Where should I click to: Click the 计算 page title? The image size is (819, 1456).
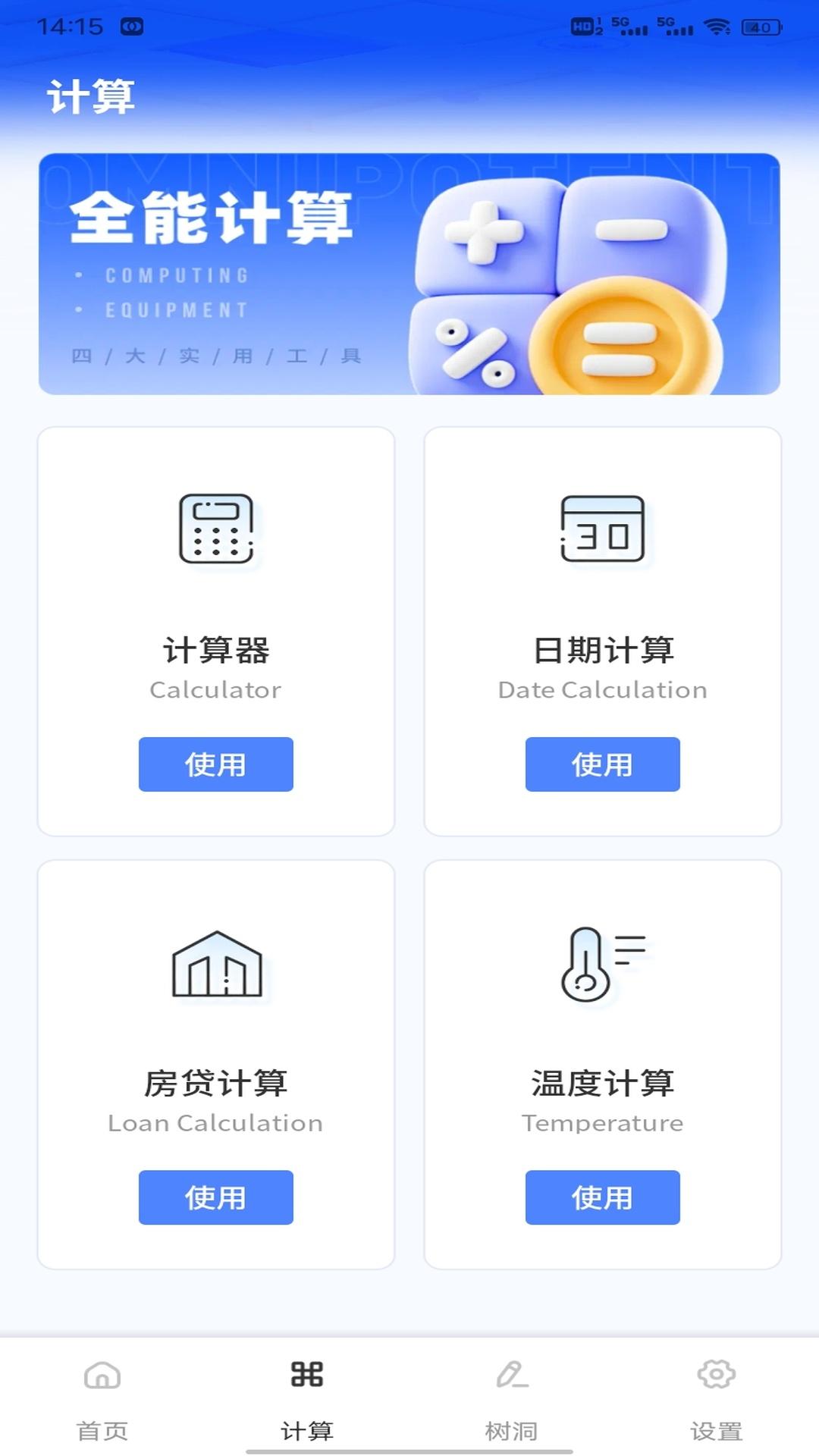point(91,97)
